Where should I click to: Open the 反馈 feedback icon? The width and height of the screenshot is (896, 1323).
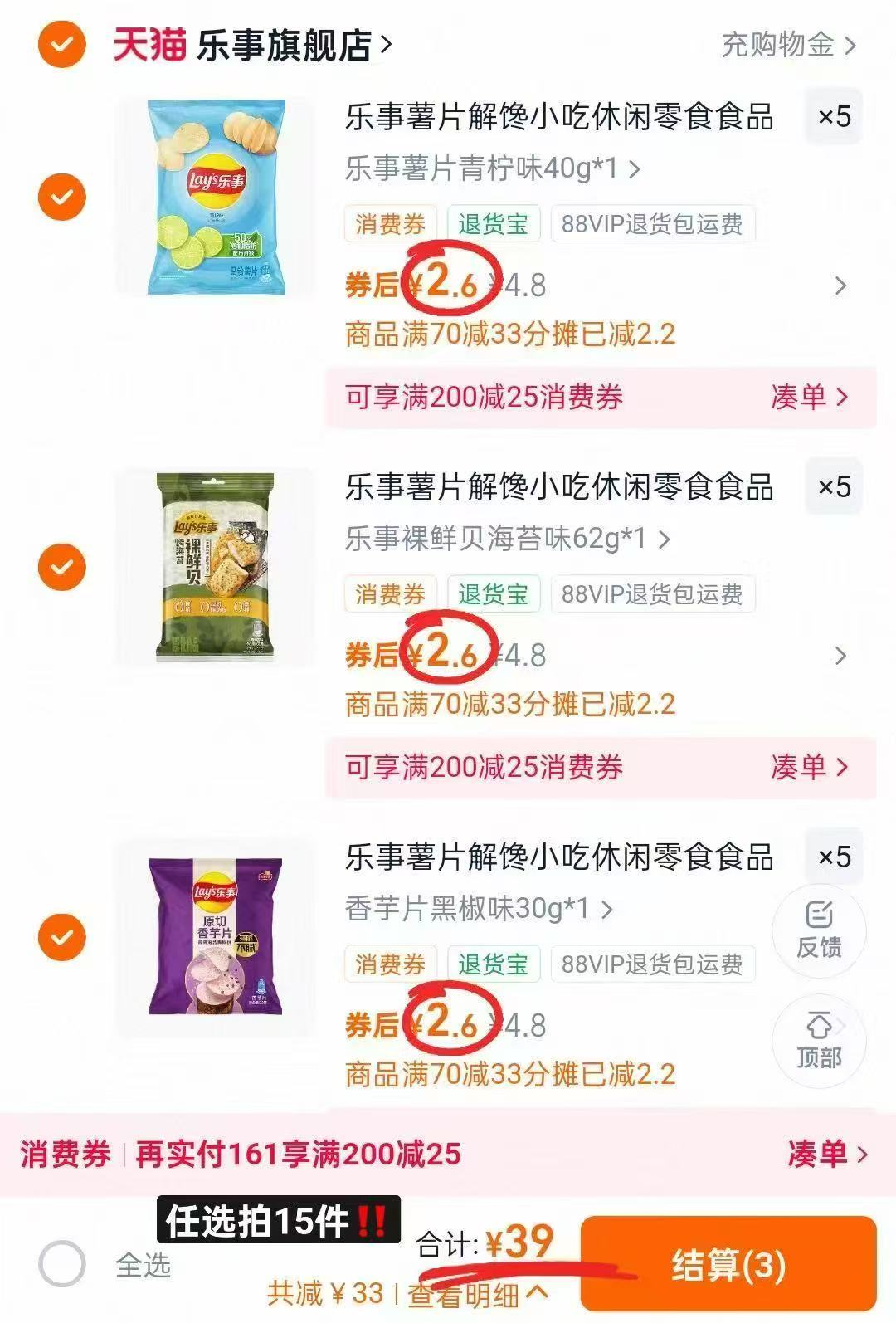(820, 930)
